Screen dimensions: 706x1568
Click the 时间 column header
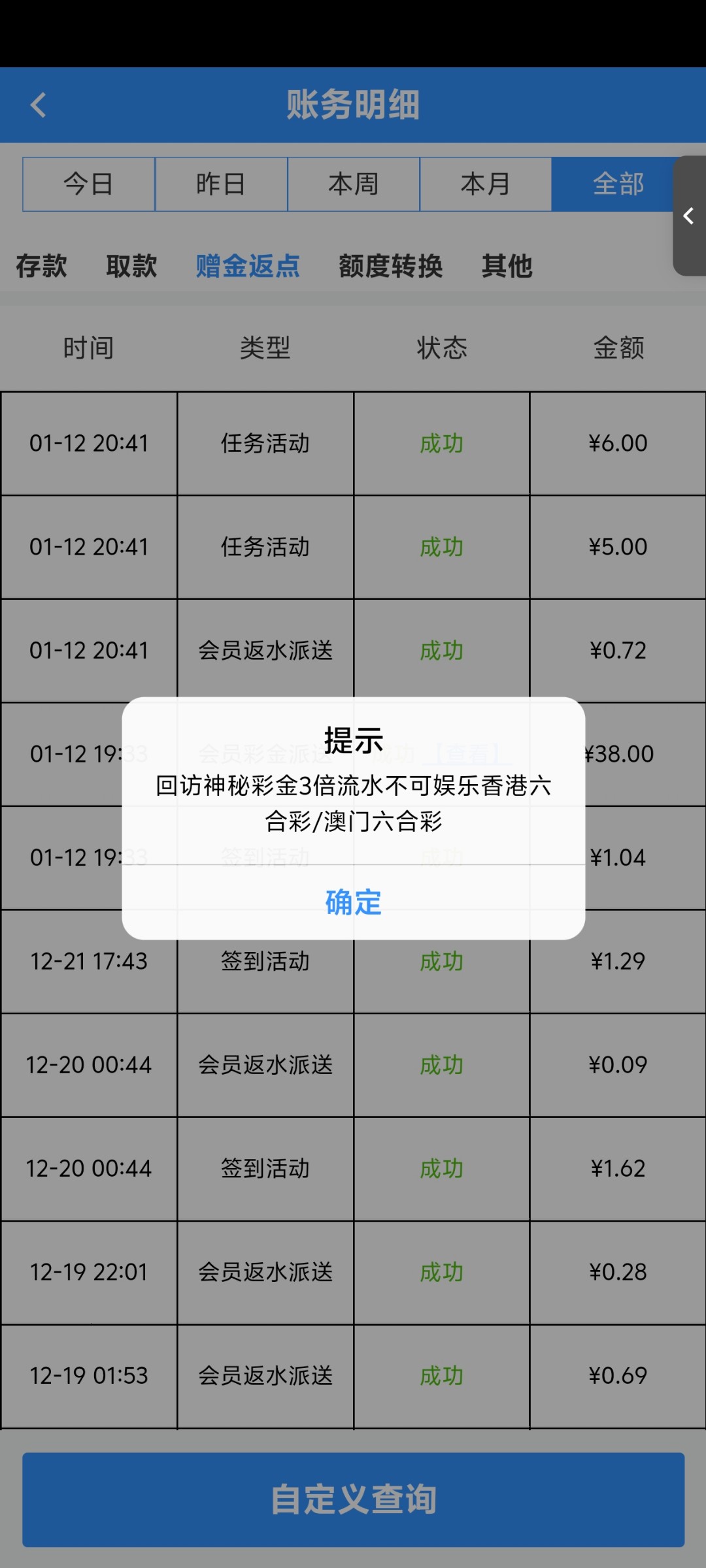(90, 348)
